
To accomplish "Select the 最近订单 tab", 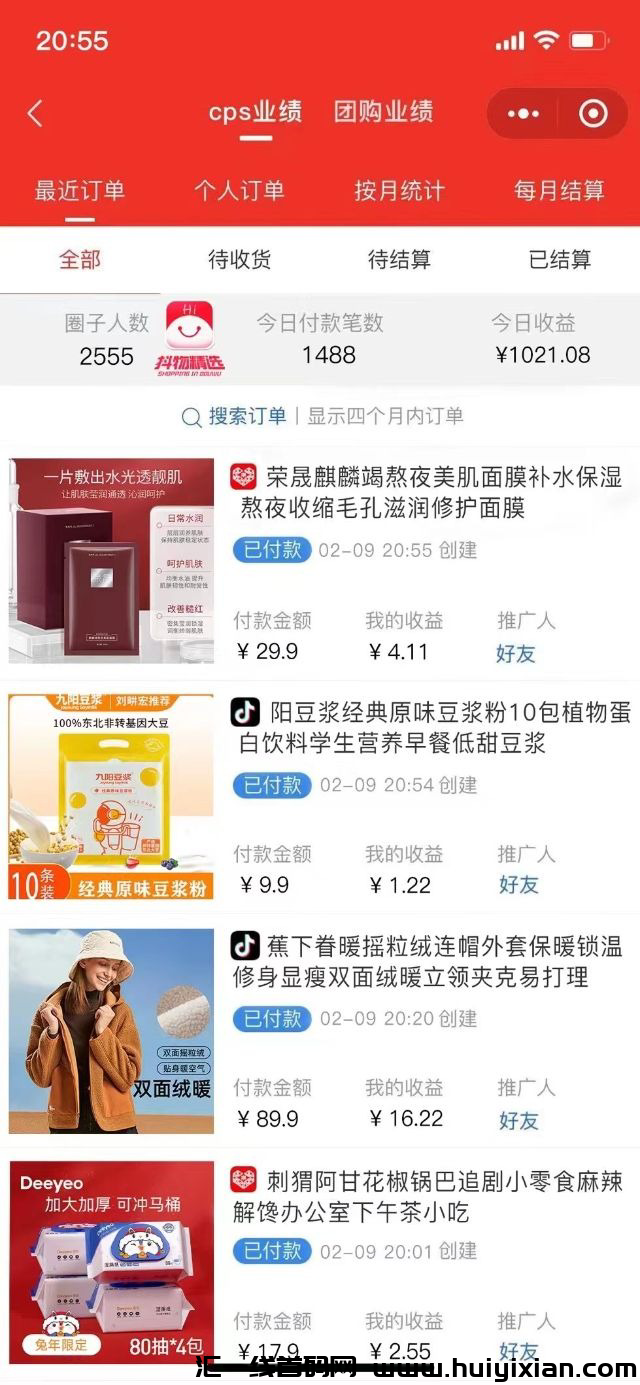I will click(x=80, y=190).
